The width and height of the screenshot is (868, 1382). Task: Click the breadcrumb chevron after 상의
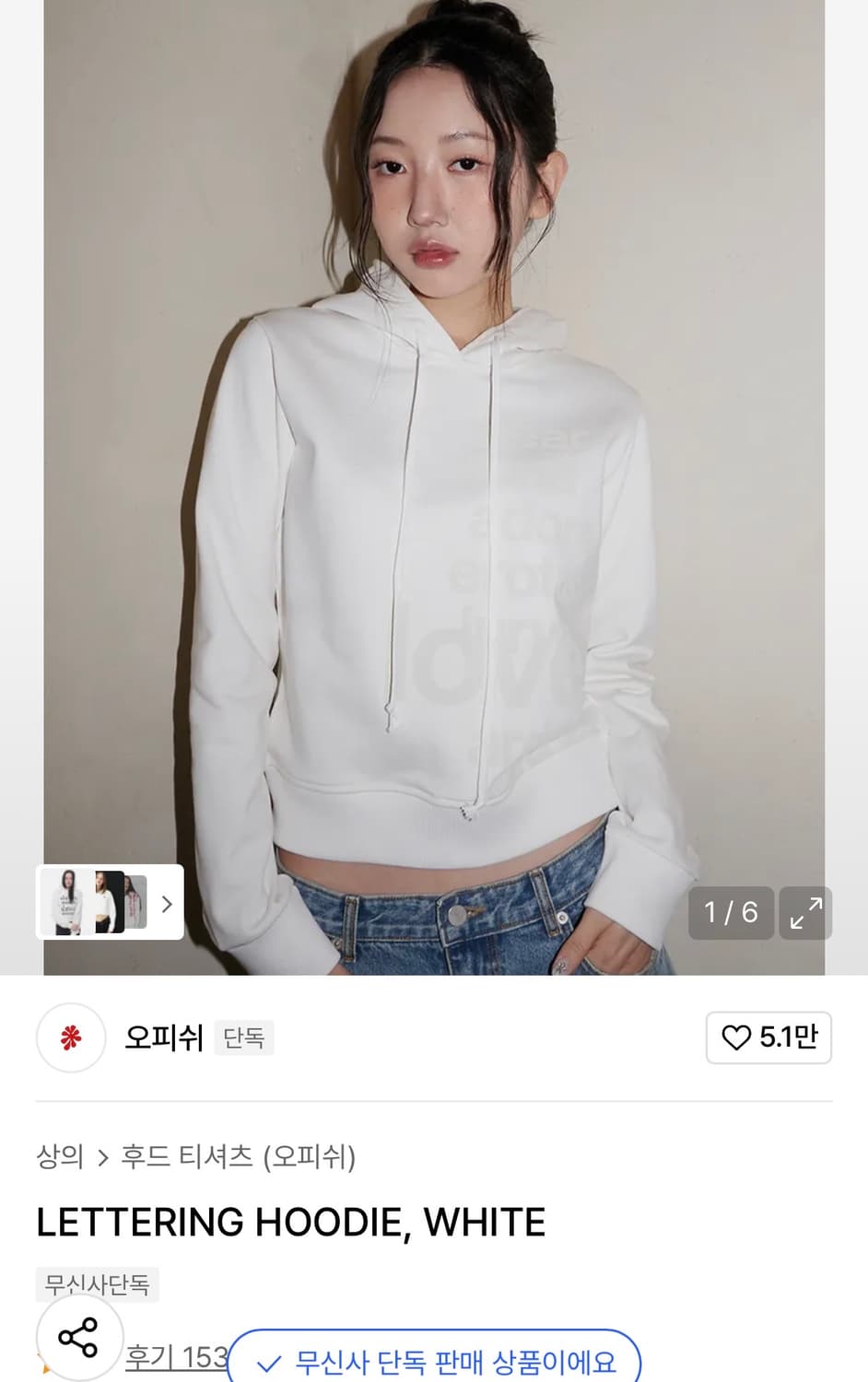(x=101, y=1158)
